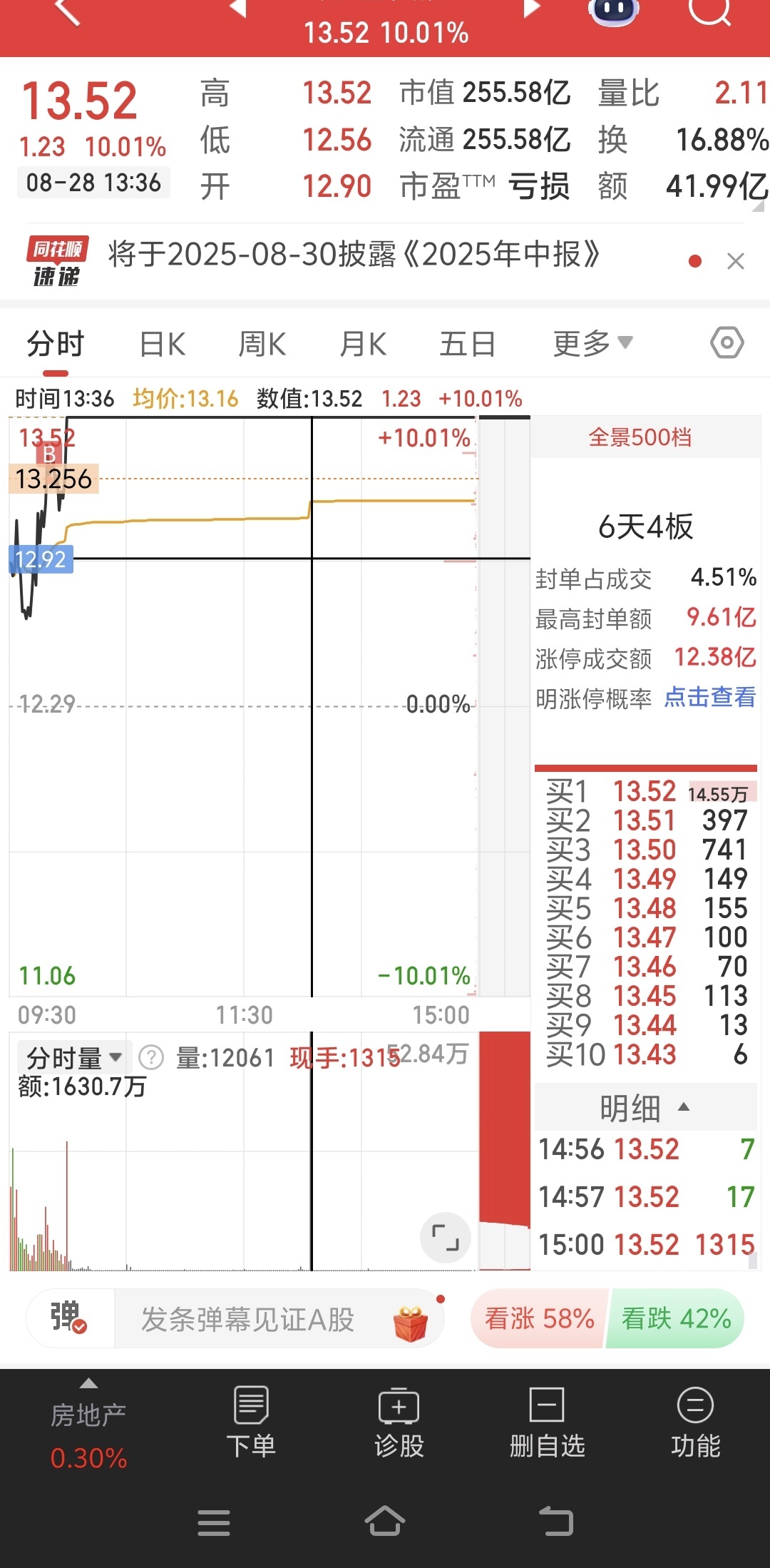Screen dimensions: 770x1568
Task: Open chart settings hexagon icon
Action: point(727,343)
